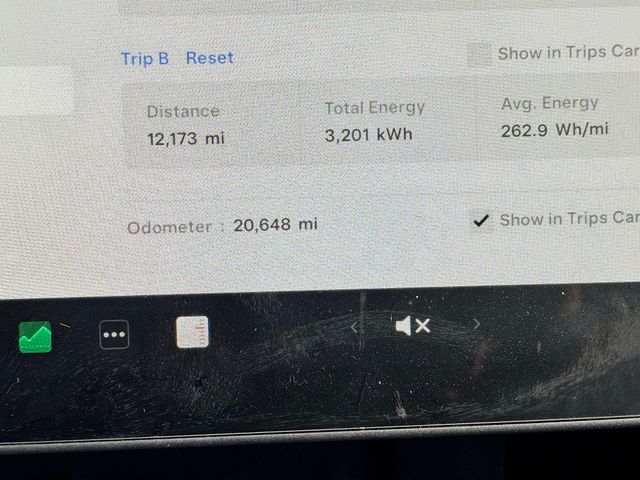Unmute the volume speaker icon
Screen dimensions: 640x480
[x=413, y=326]
